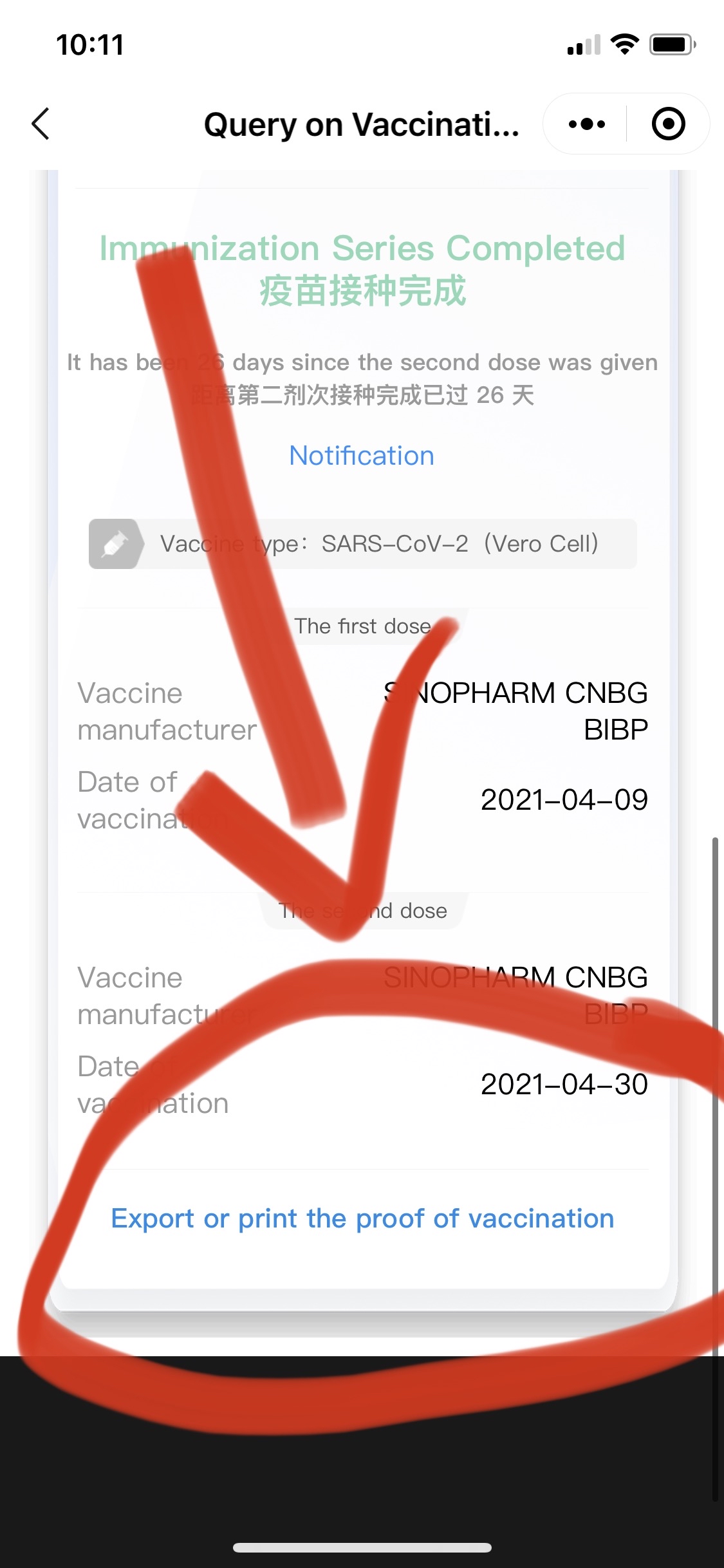This screenshot has height=1568, width=724.
Task: Export or print the proof of vaccination
Action: pyautogui.click(x=362, y=1218)
